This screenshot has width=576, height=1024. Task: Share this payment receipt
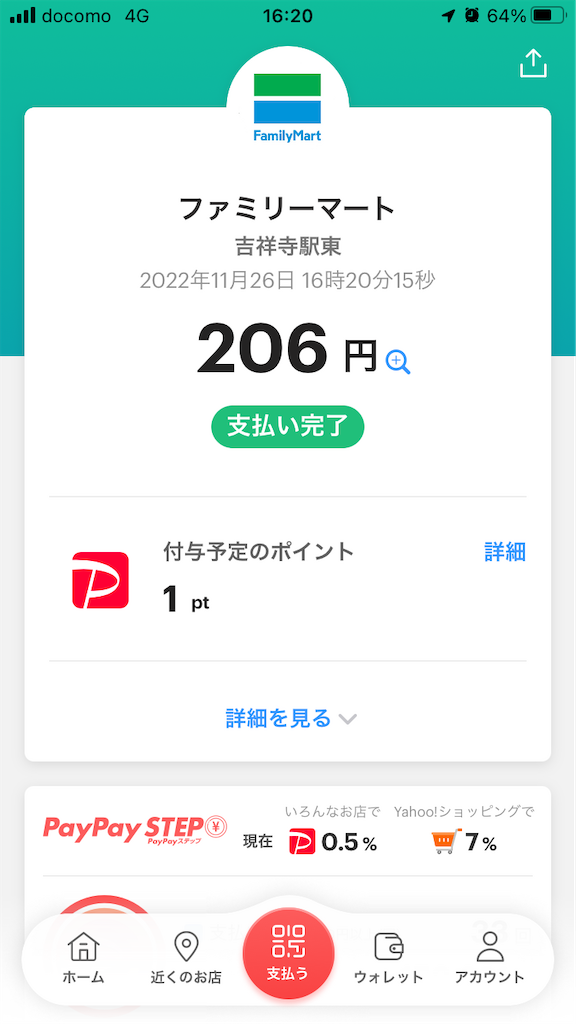click(x=533, y=64)
